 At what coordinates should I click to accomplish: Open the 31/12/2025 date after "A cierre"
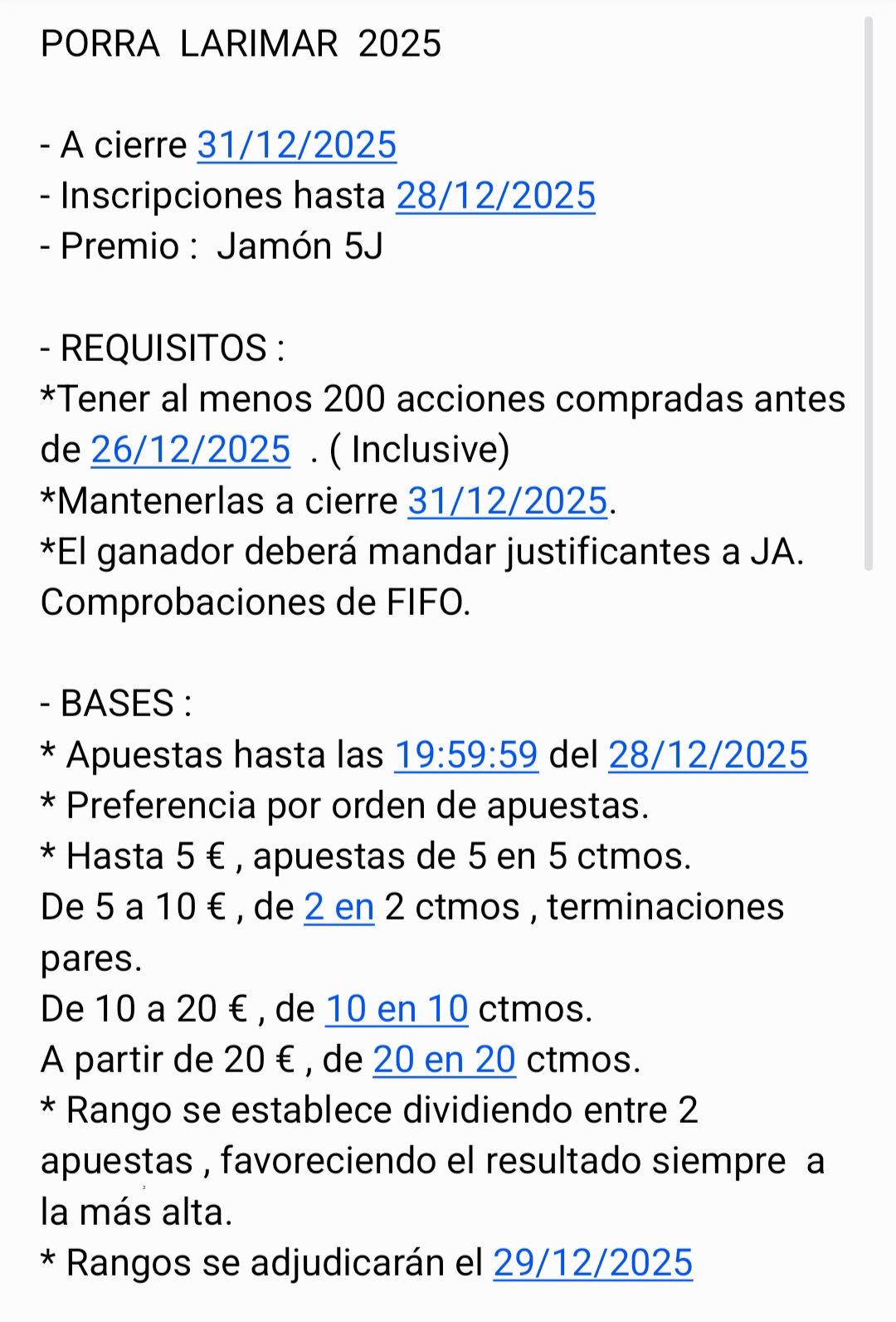(296, 145)
